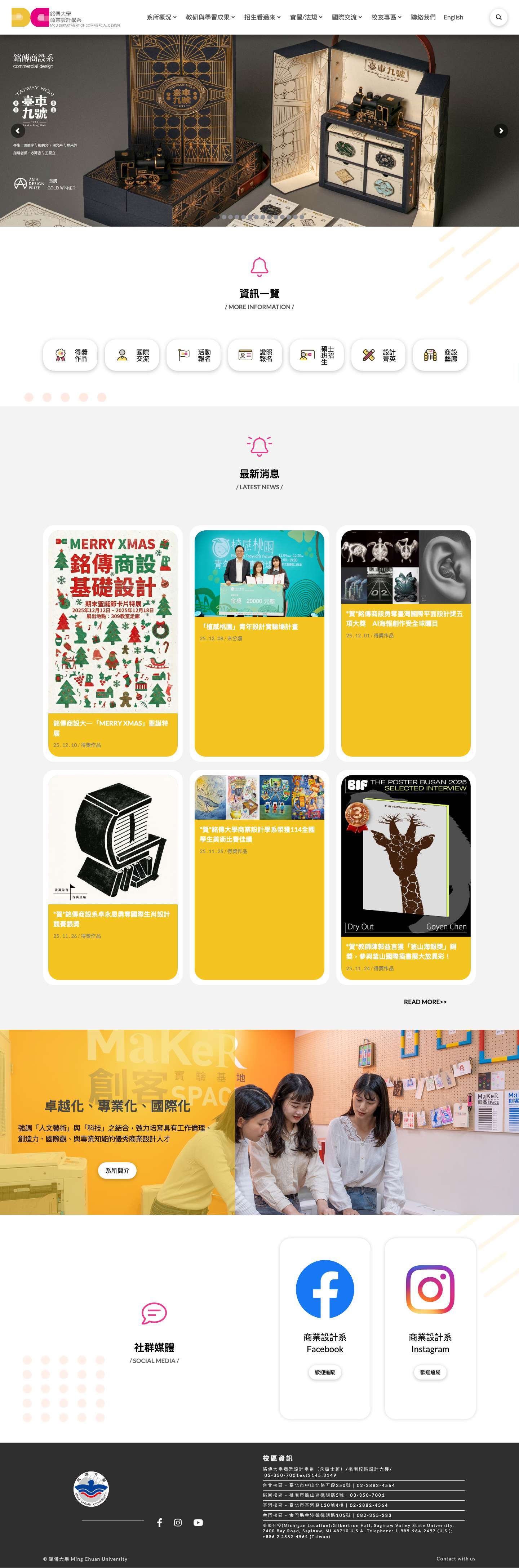Open the search icon in the header

point(498,17)
